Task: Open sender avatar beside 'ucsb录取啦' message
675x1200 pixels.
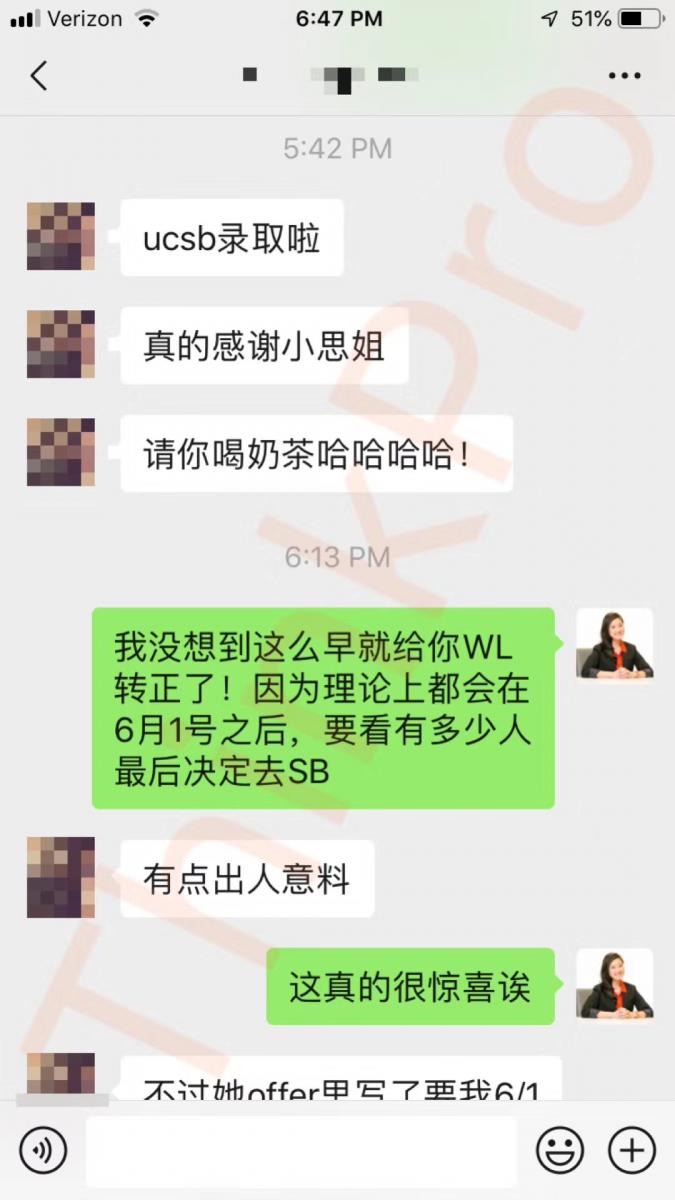Action: 61,236
